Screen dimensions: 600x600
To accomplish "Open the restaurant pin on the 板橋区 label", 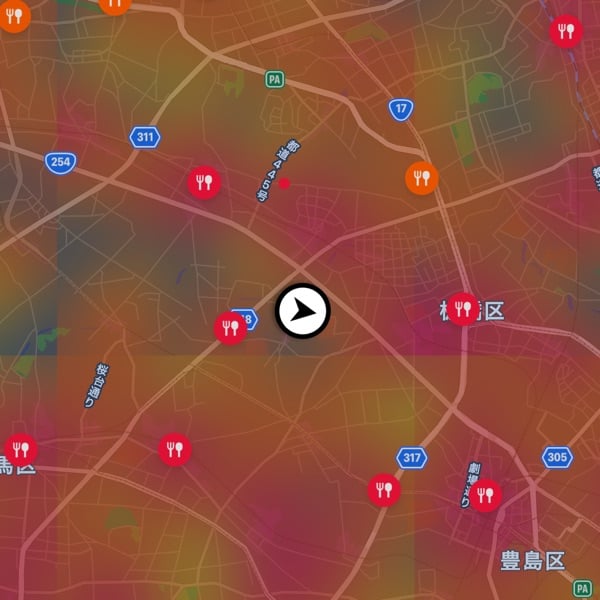I will pos(462,308).
